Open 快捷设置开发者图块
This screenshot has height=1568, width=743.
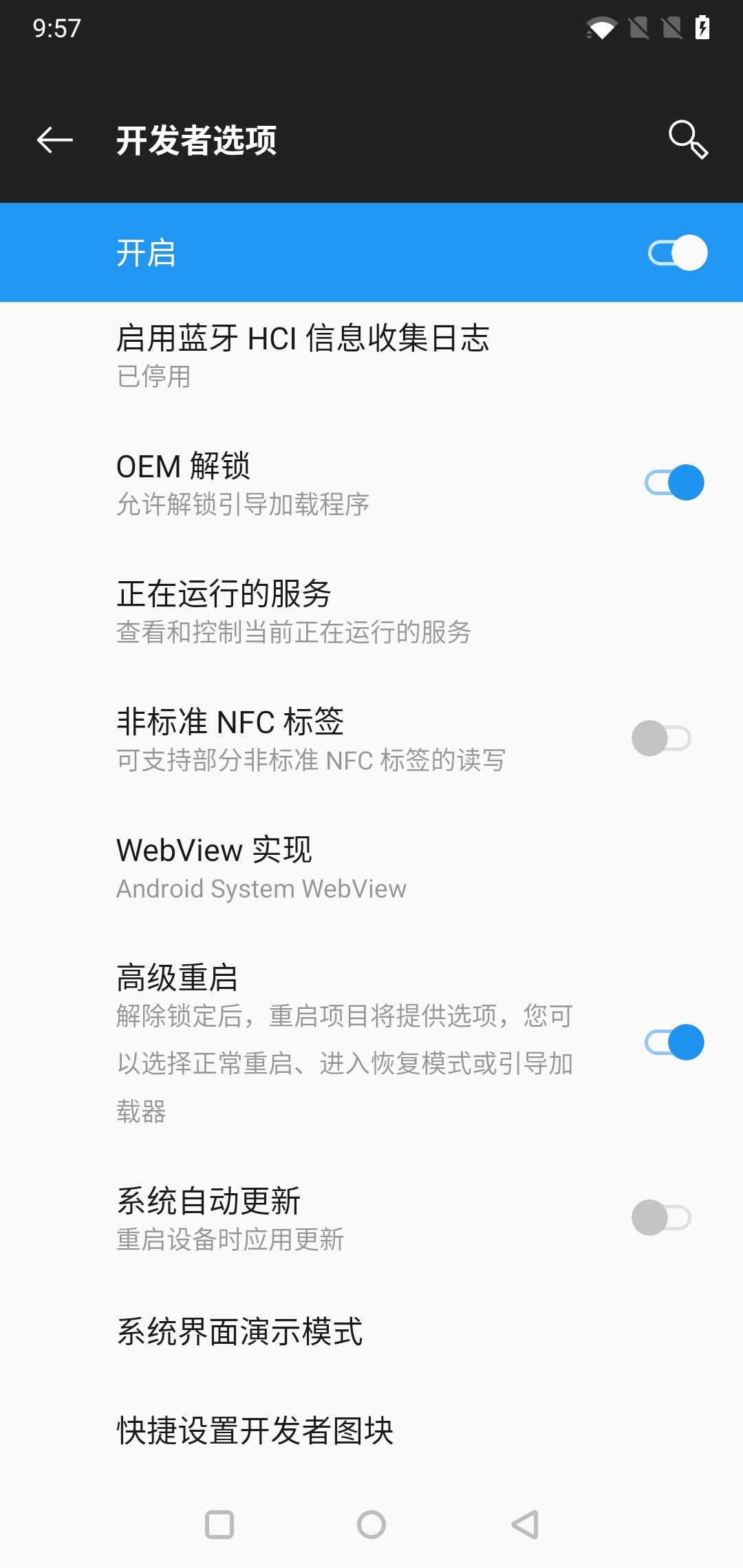point(255,1431)
